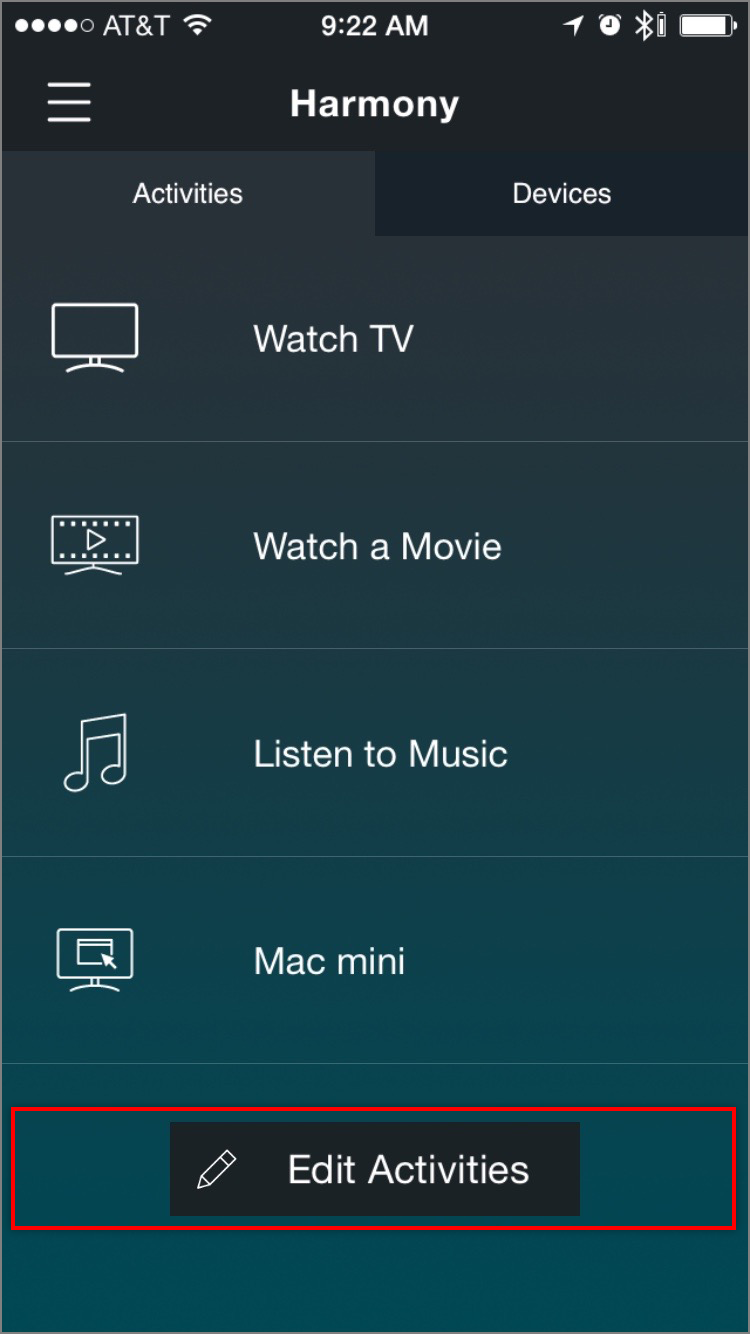
Task: Start the Watch TV activity
Action: point(375,339)
